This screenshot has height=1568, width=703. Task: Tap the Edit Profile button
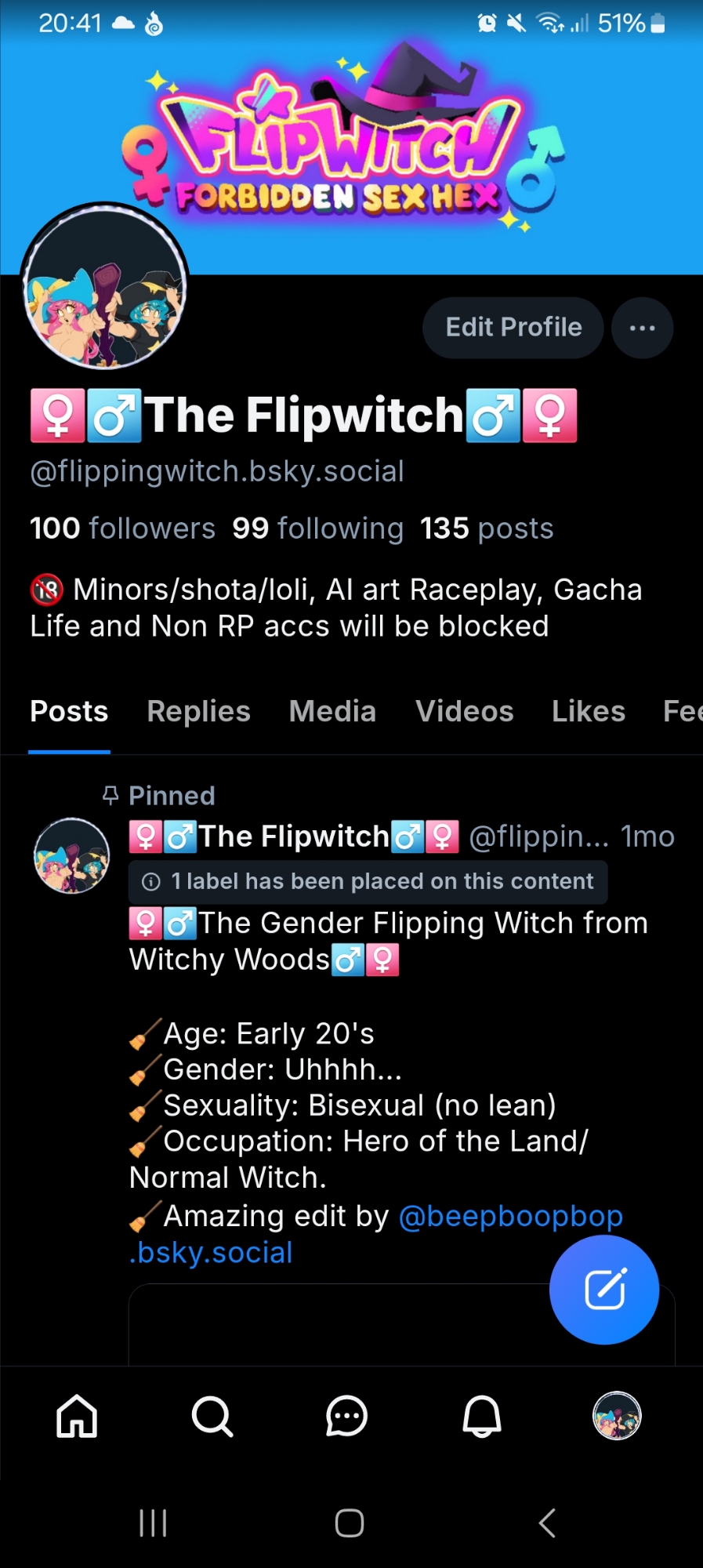coord(513,328)
